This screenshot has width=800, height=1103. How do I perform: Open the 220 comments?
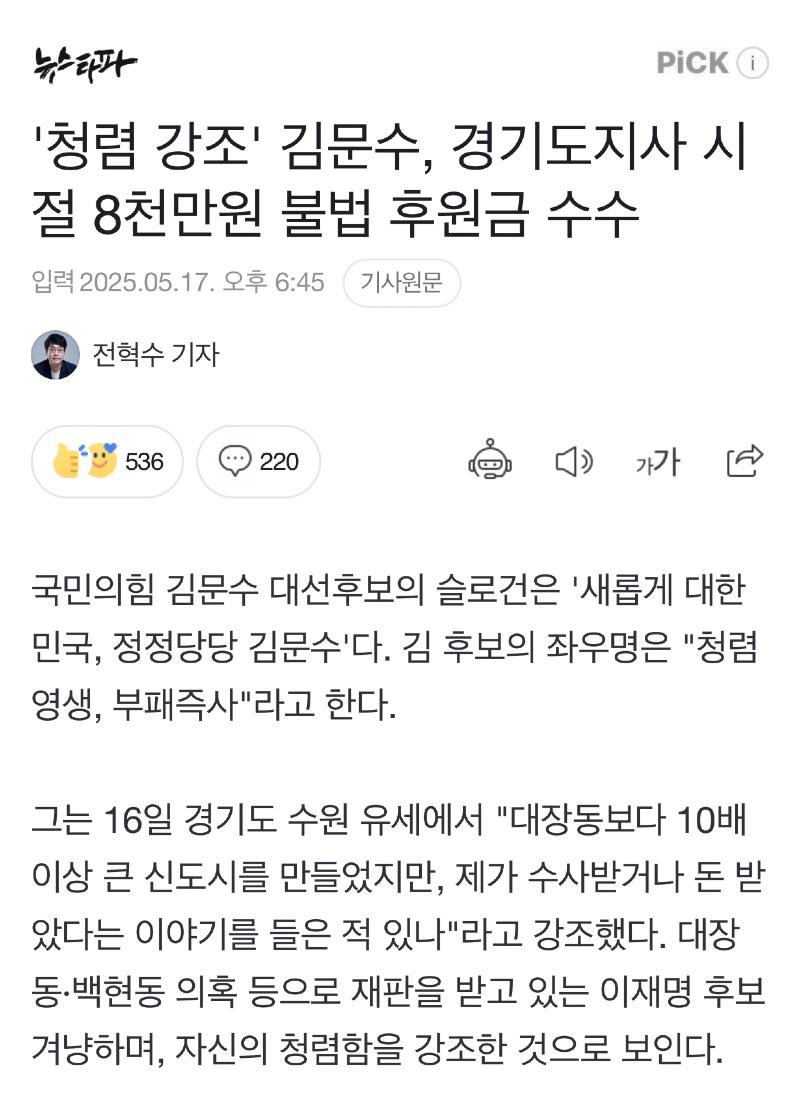pos(258,461)
